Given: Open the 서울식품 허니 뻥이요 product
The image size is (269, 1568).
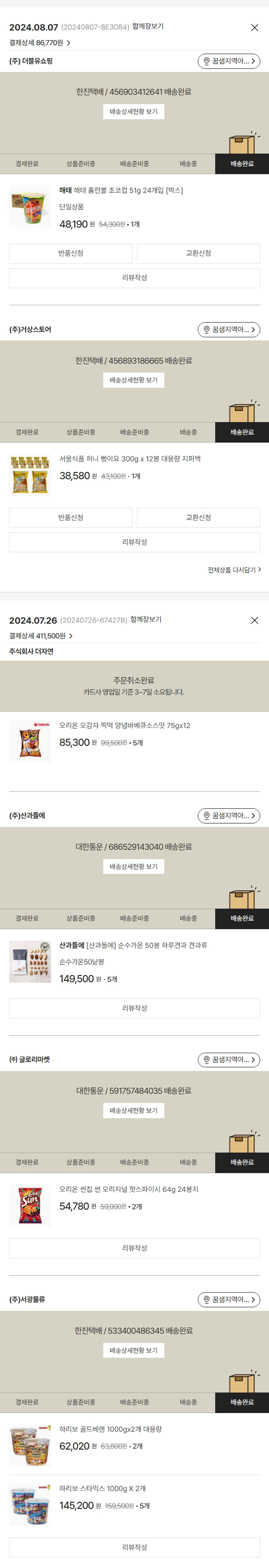Looking at the screenshot, I should 129,458.
